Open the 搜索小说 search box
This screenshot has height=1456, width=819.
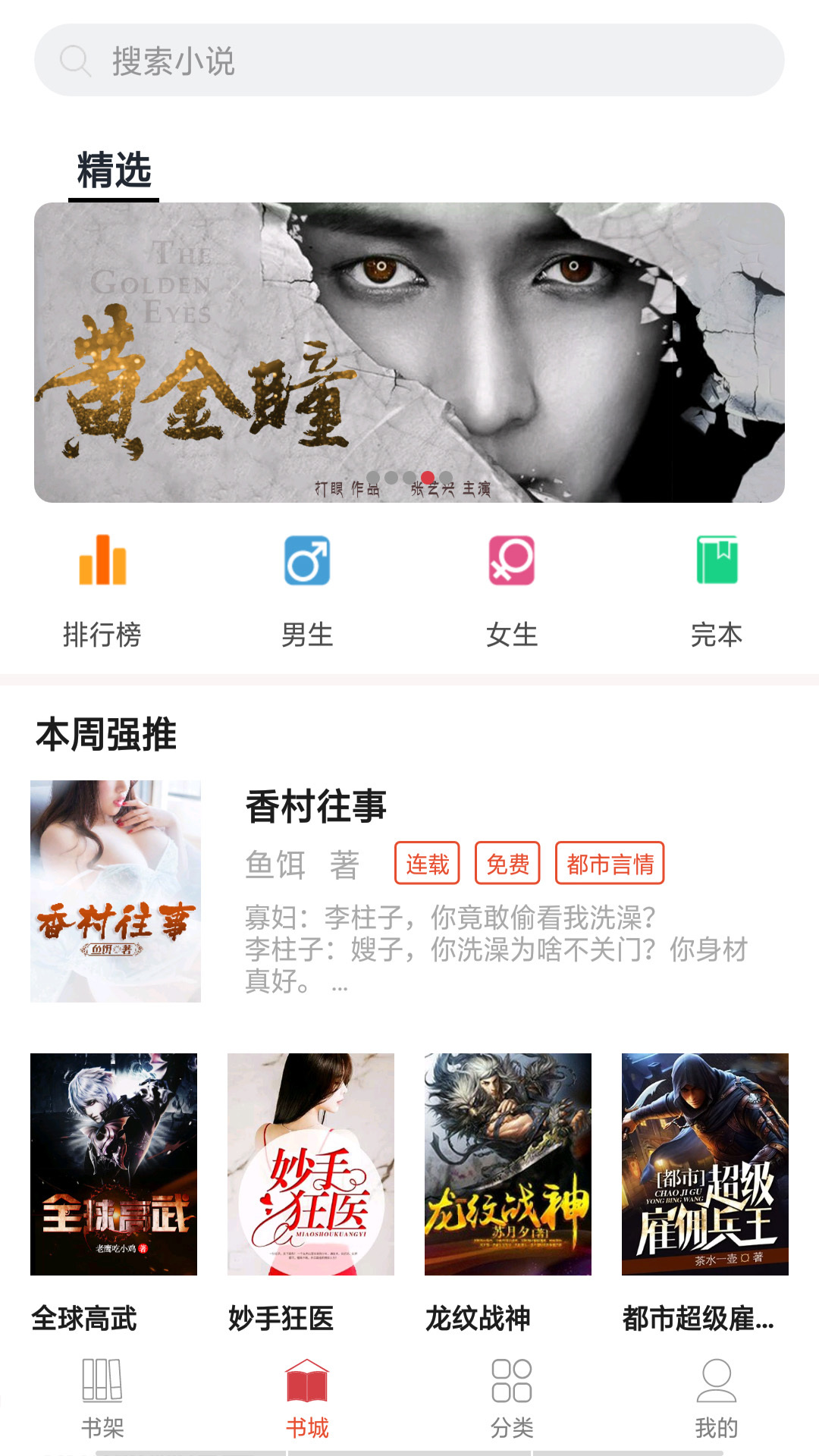click(409, 61)
